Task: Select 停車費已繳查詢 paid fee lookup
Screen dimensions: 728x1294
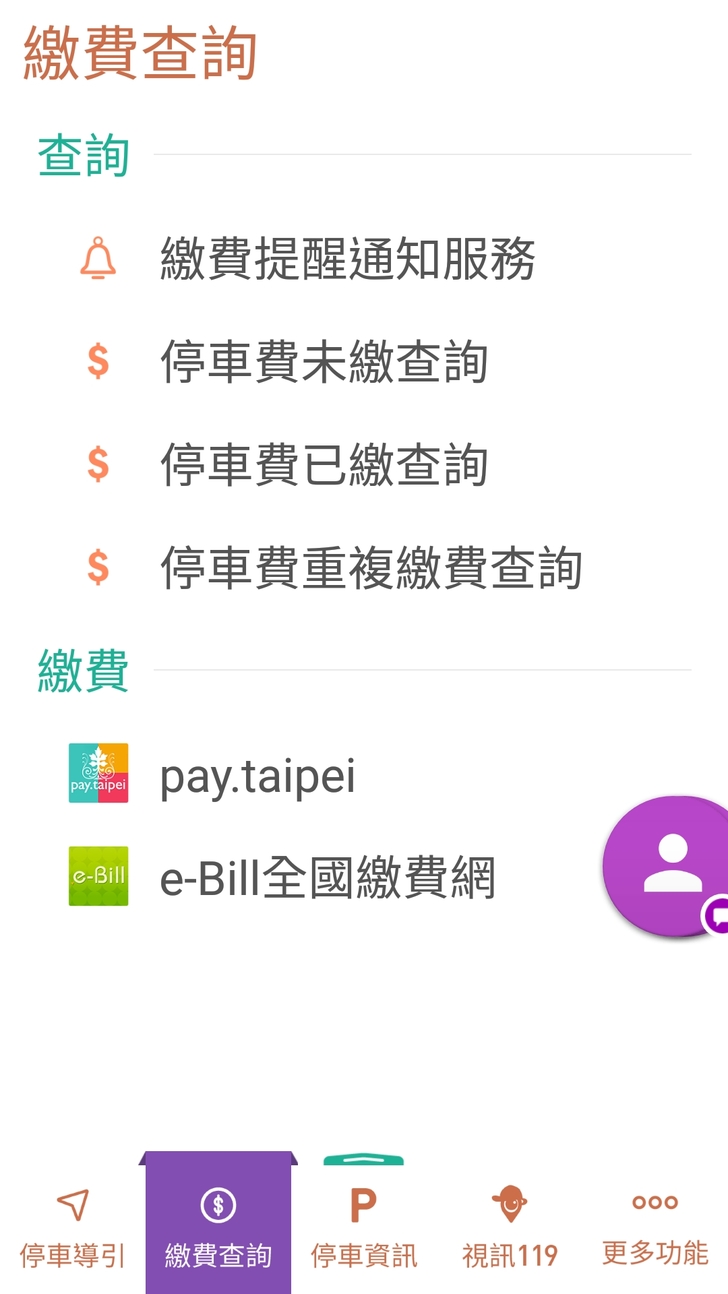Action: (x=323, y=465)
